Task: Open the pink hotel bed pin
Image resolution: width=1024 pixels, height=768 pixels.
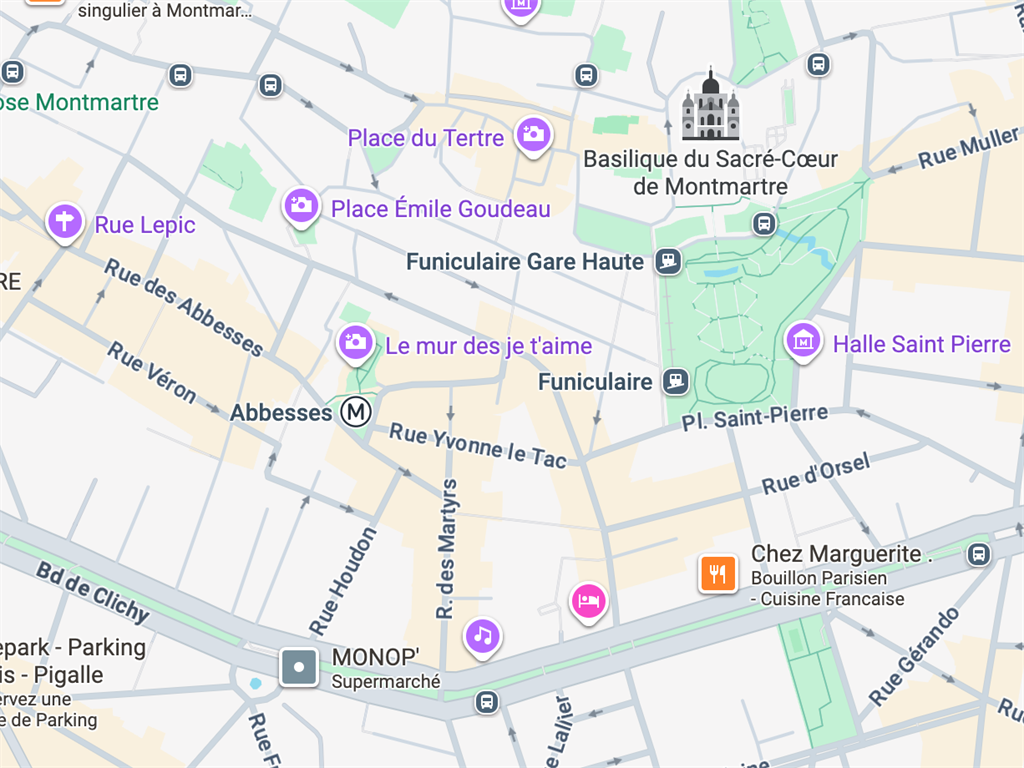Action: [588, 600]
